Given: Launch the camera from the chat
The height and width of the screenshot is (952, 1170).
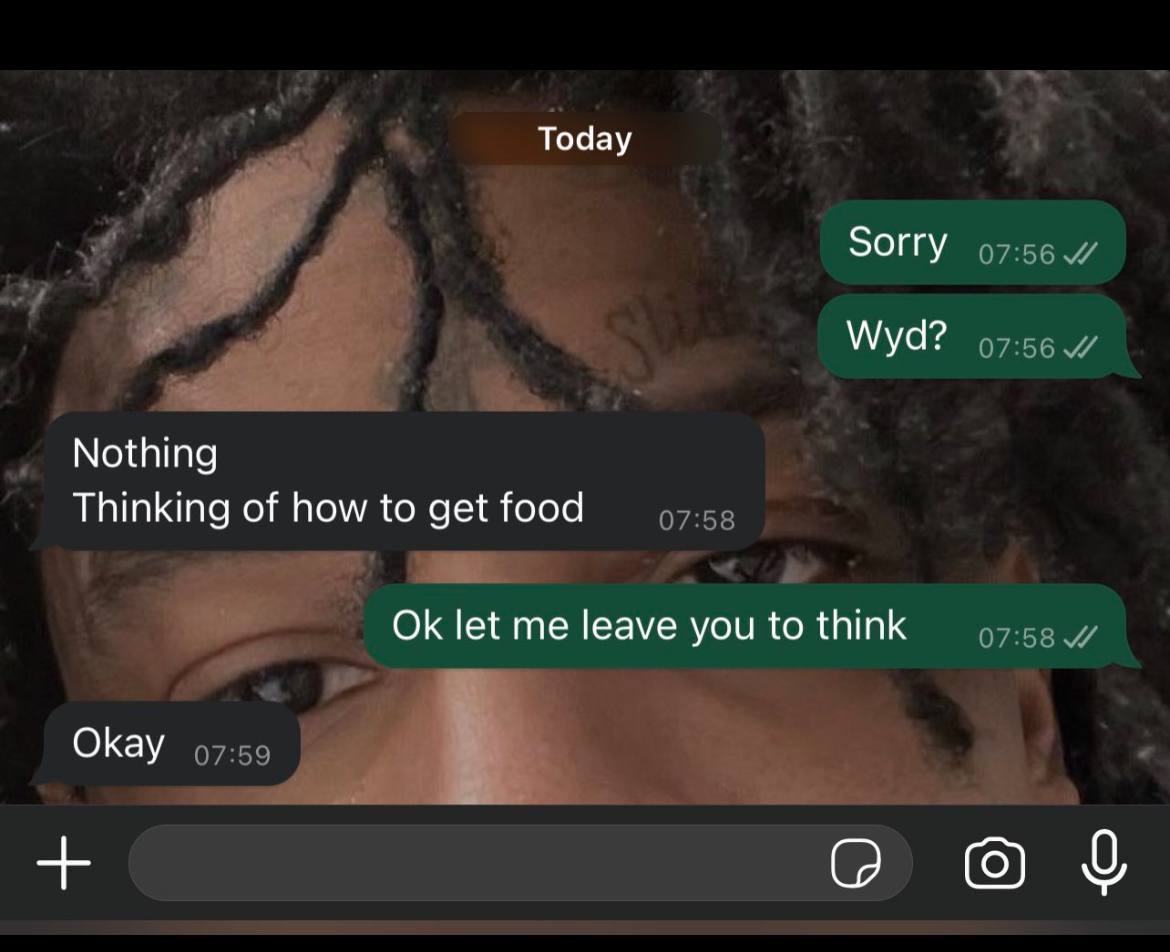Looking at the screenshot, I should (x=994, y=862).
